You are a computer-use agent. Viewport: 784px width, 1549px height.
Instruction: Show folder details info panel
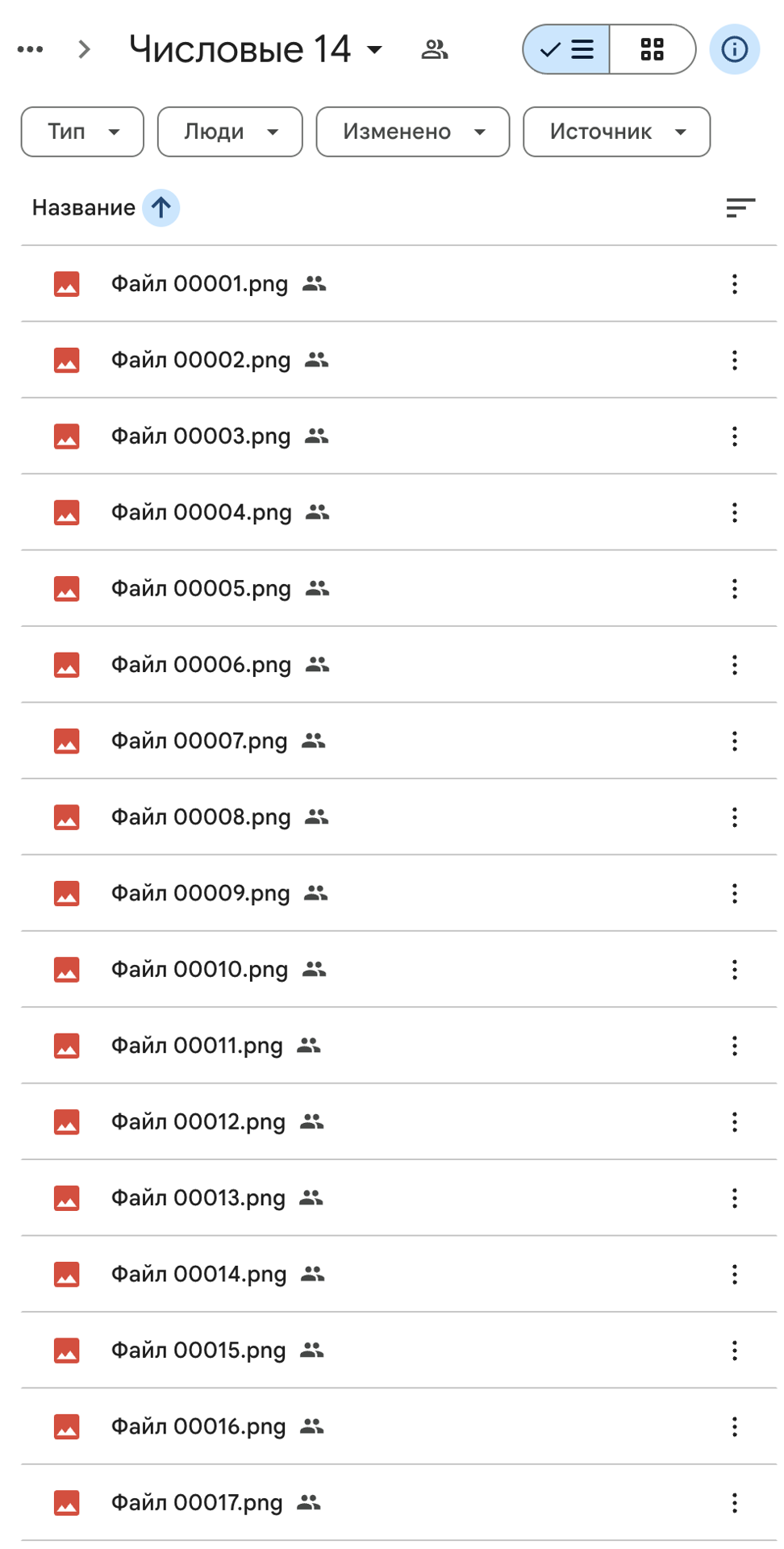point(734,49)
